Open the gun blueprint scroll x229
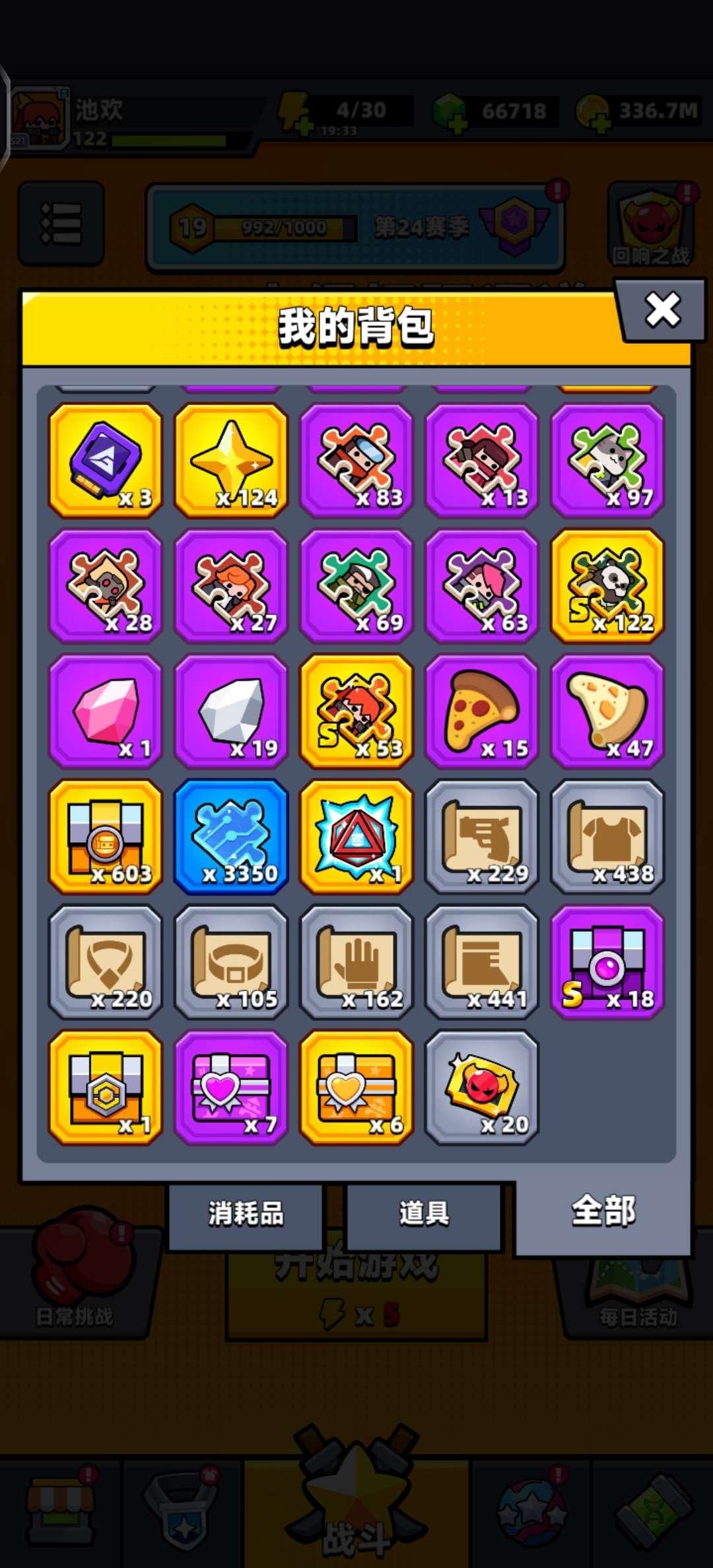Image resolution: width=713 pixels, height=1568 pixels. coord(482,837)
